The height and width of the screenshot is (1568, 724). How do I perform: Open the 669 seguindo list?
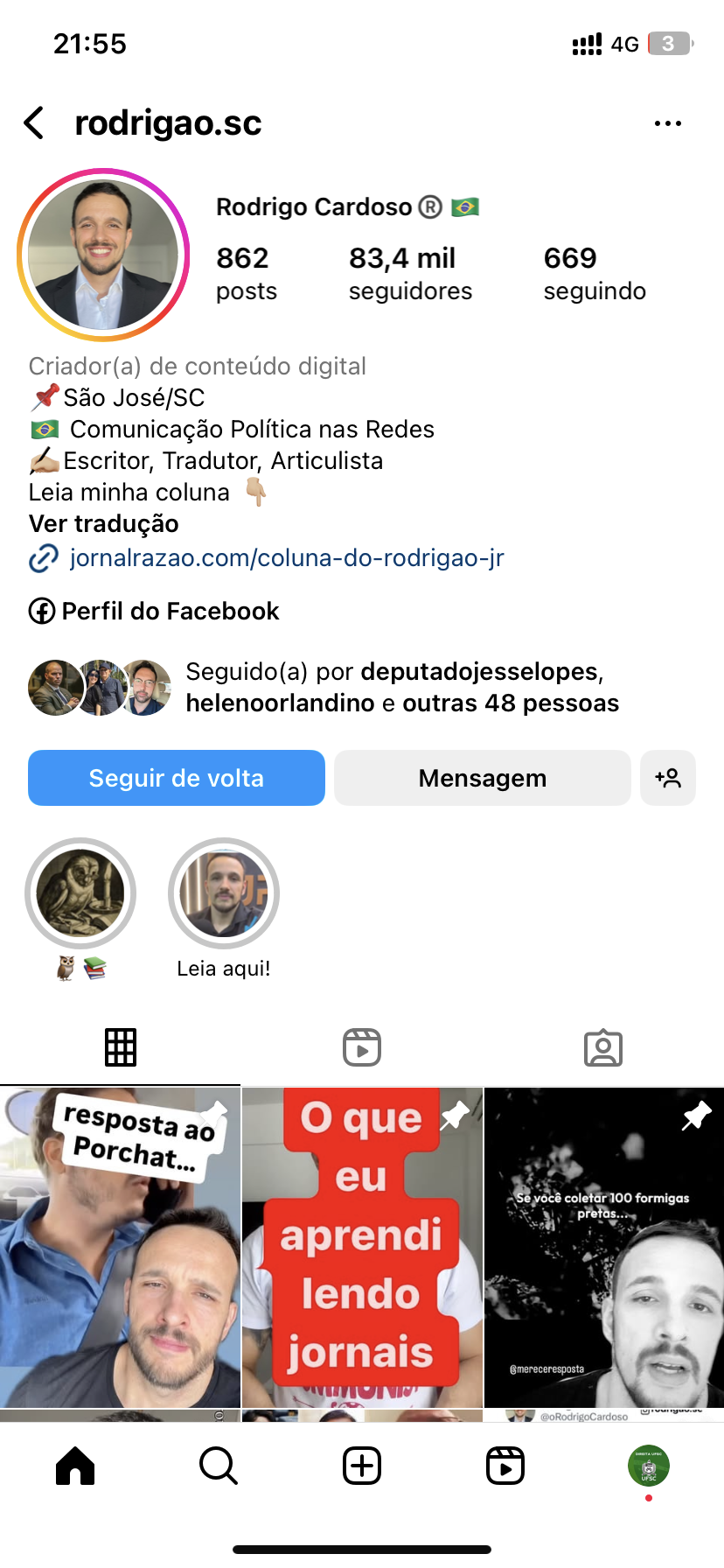point(594,273)
